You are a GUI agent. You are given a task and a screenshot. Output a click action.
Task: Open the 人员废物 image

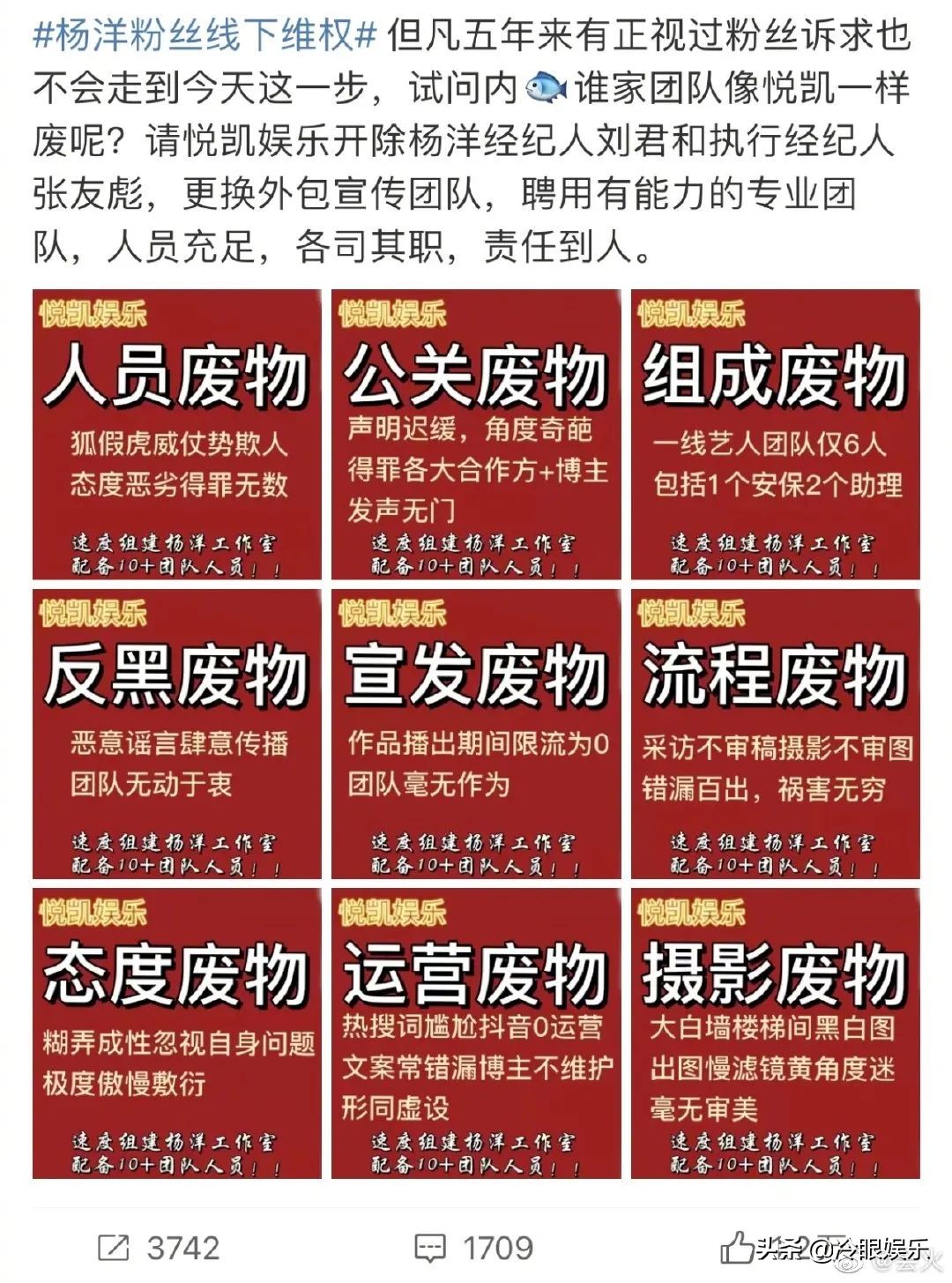175,432
